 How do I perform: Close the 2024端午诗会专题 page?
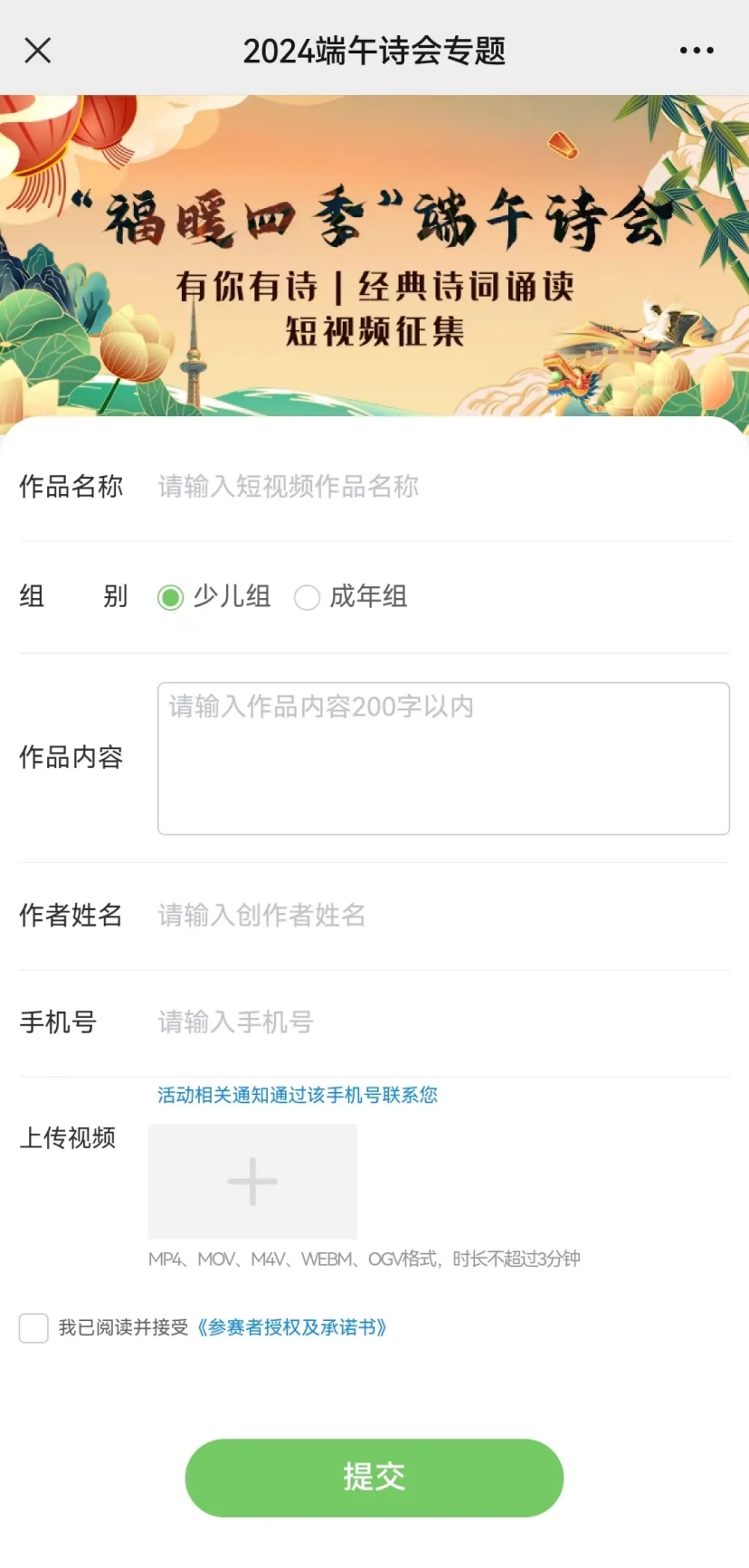coord(38,51)
